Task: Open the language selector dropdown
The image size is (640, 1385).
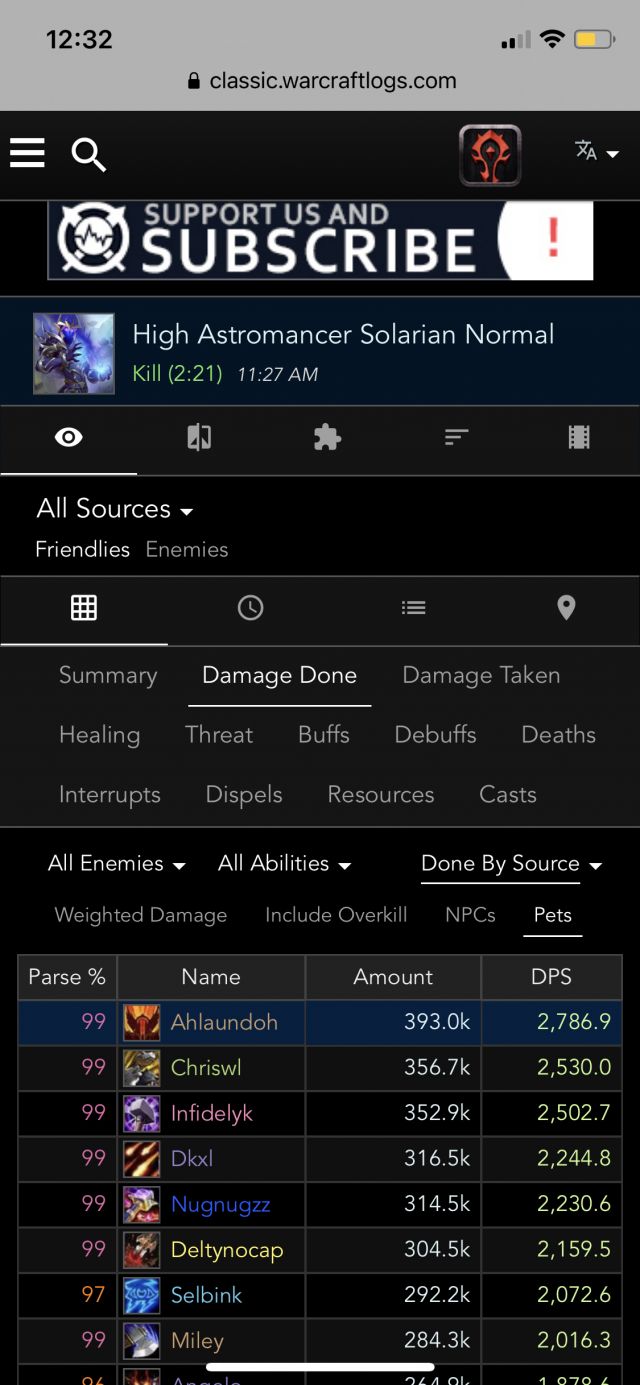Action: pyautogui.click(x=596, y=153)
